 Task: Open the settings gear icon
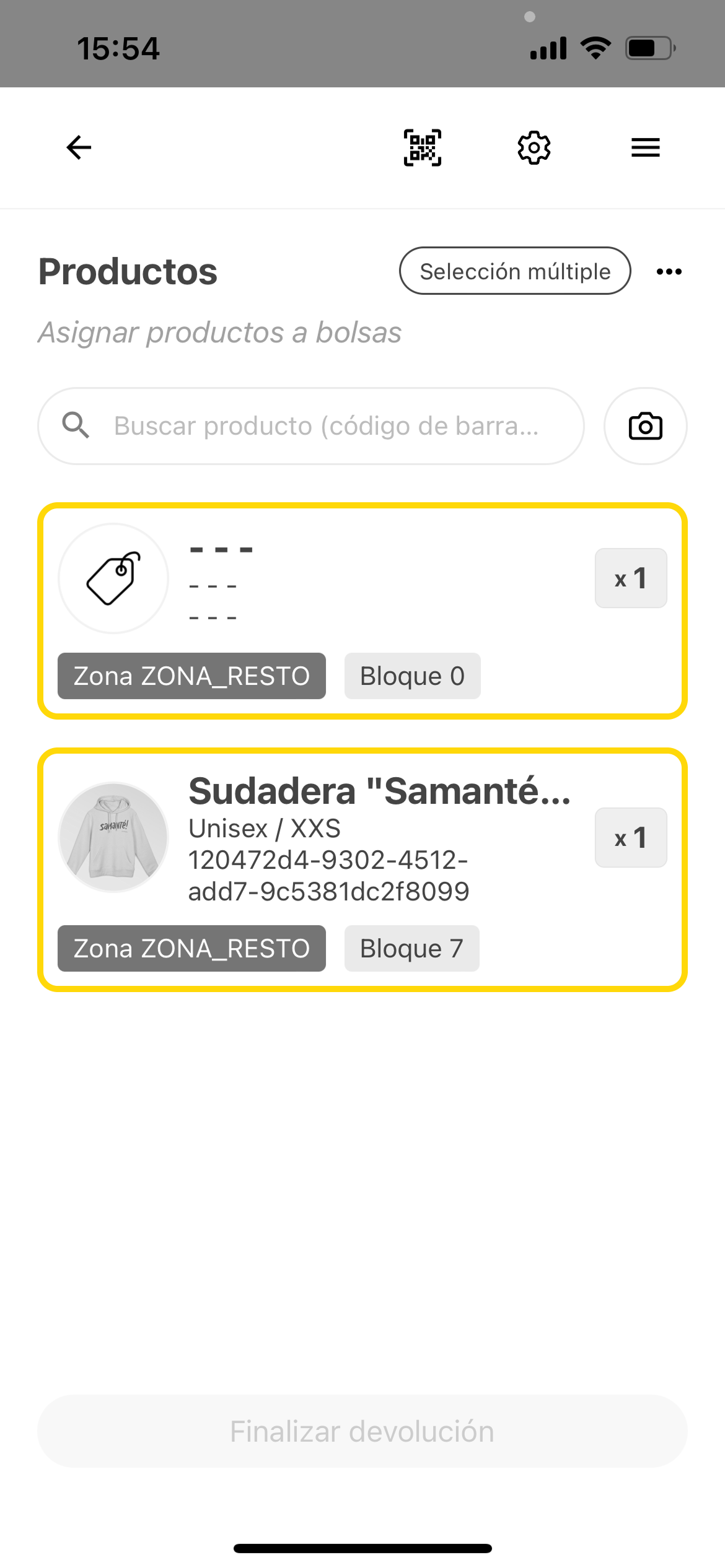coord(534,147)
